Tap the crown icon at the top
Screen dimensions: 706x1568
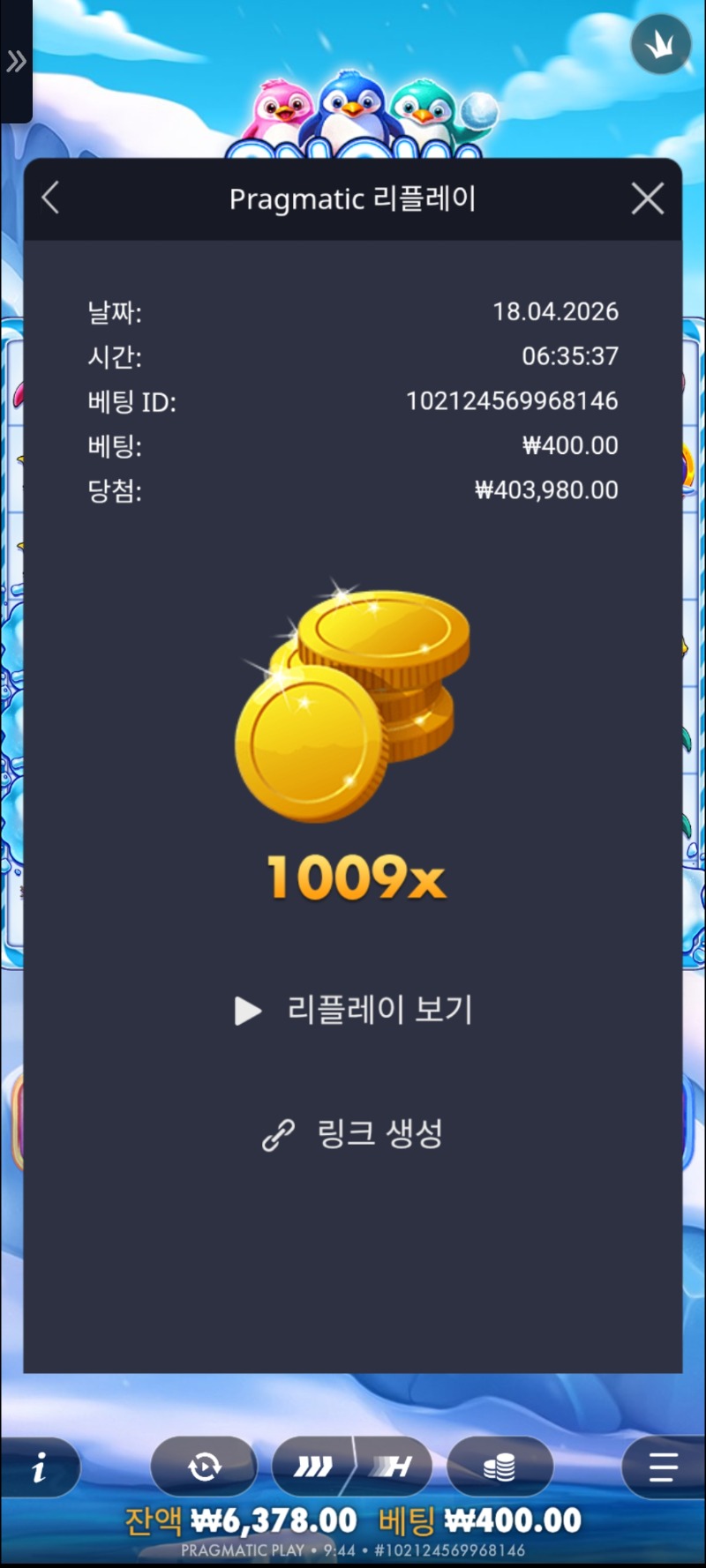coord(660,44)
